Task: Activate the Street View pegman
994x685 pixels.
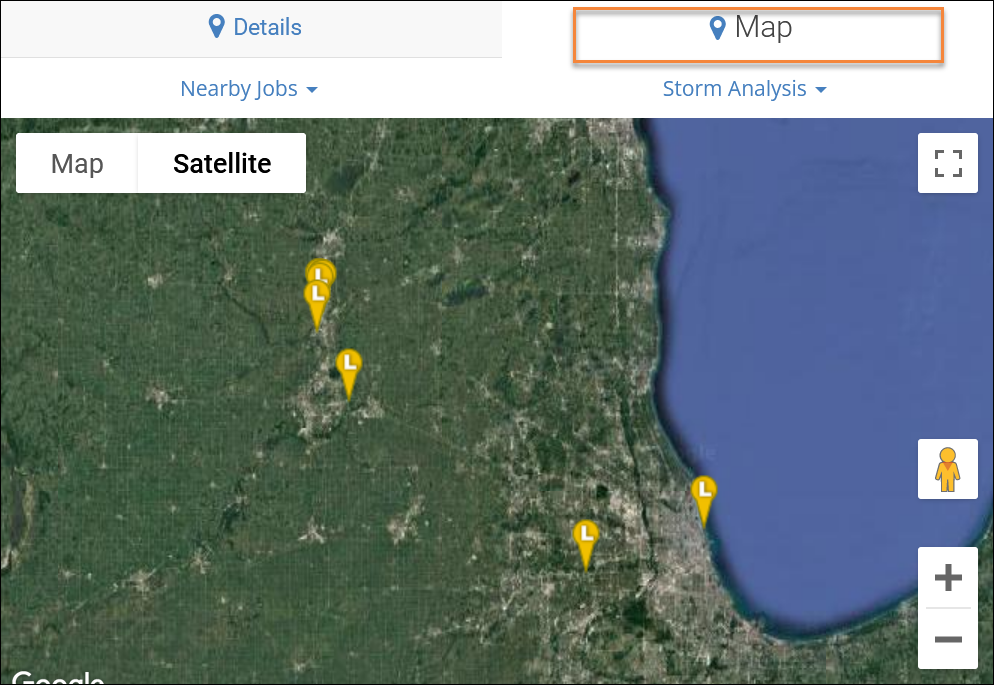Action: tap(948, 469)
